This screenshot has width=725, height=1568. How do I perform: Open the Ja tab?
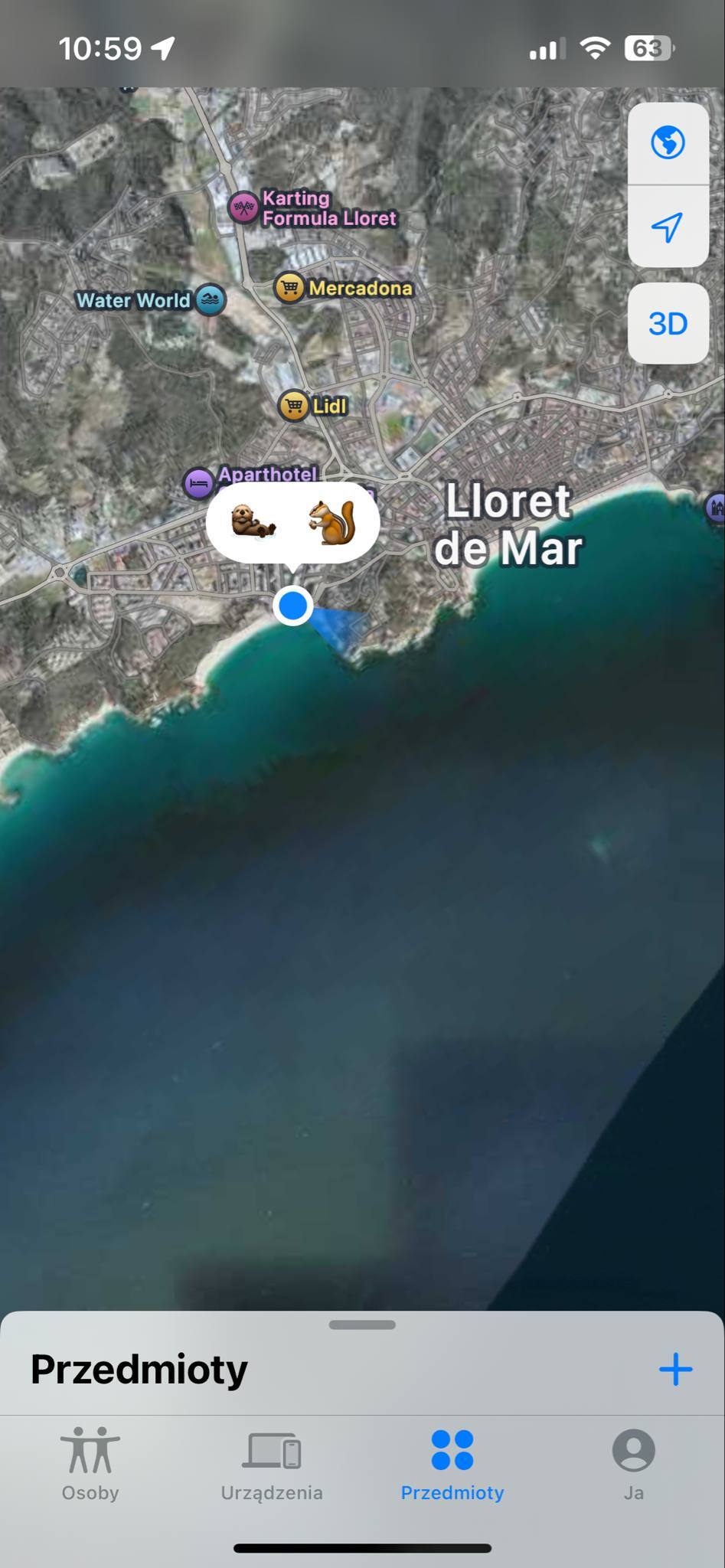[633, 1464]
